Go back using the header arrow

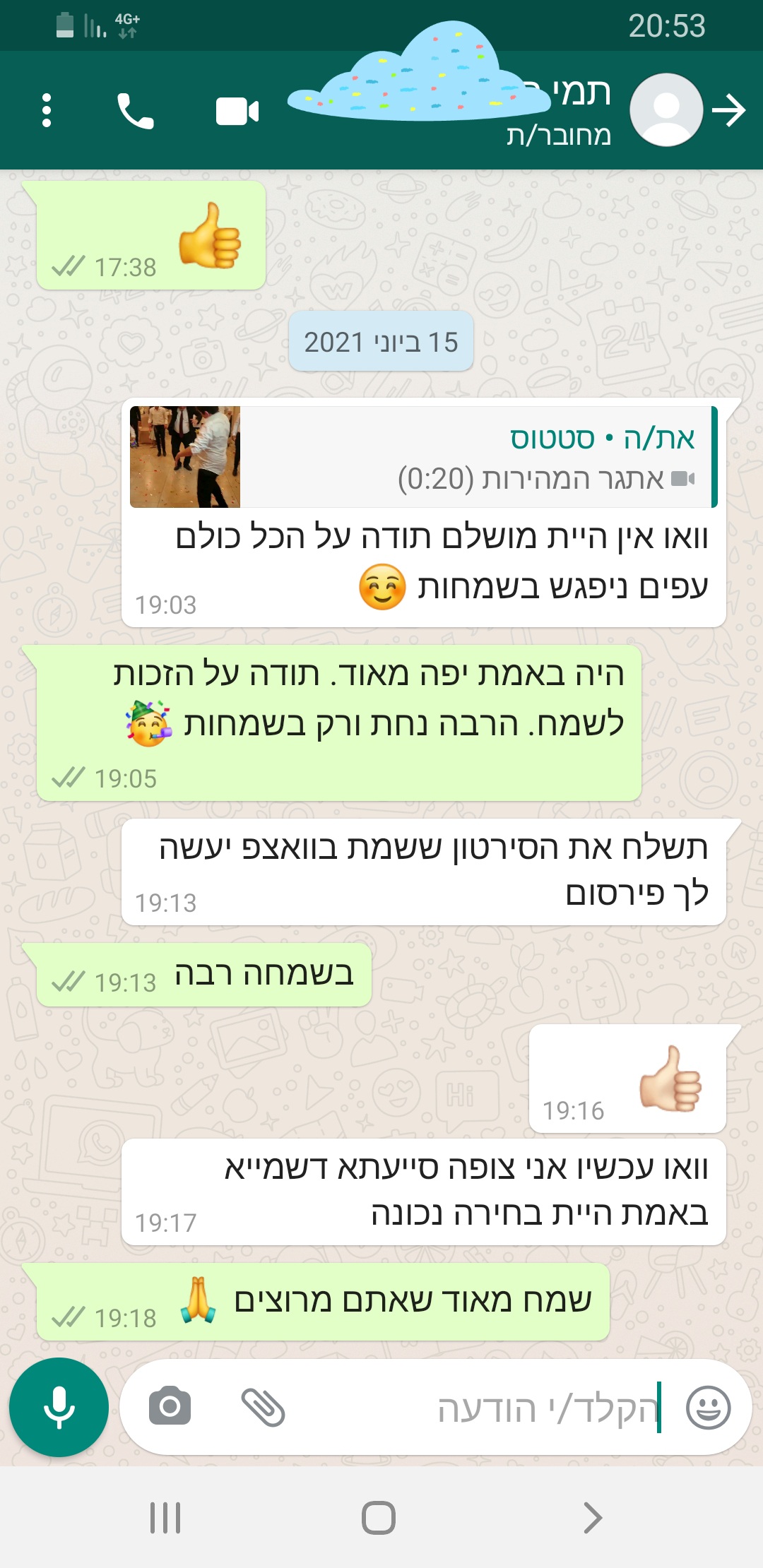(728, 110)
